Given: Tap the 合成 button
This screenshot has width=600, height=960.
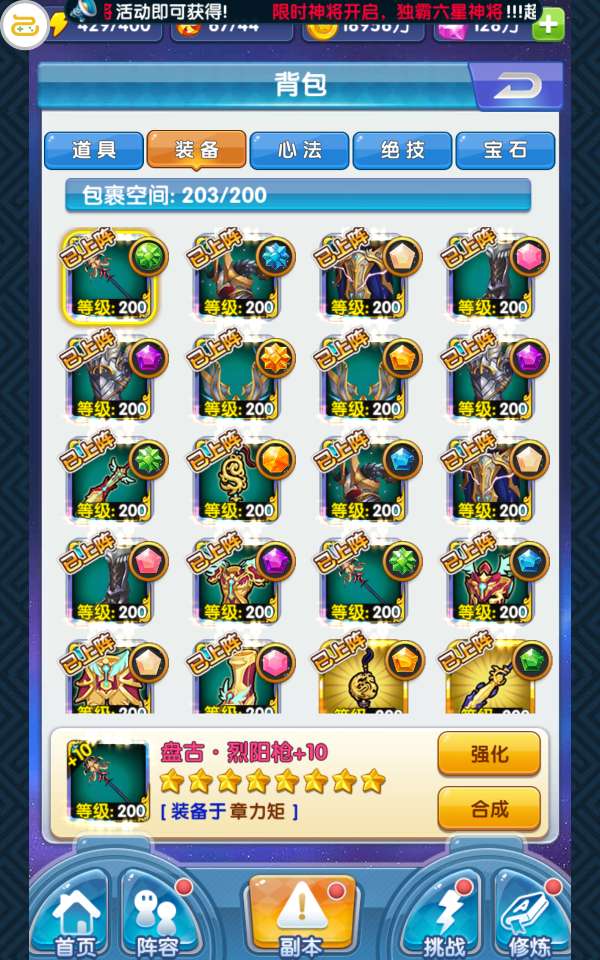Looking at the screenshot, I should [x=489, y=809].
